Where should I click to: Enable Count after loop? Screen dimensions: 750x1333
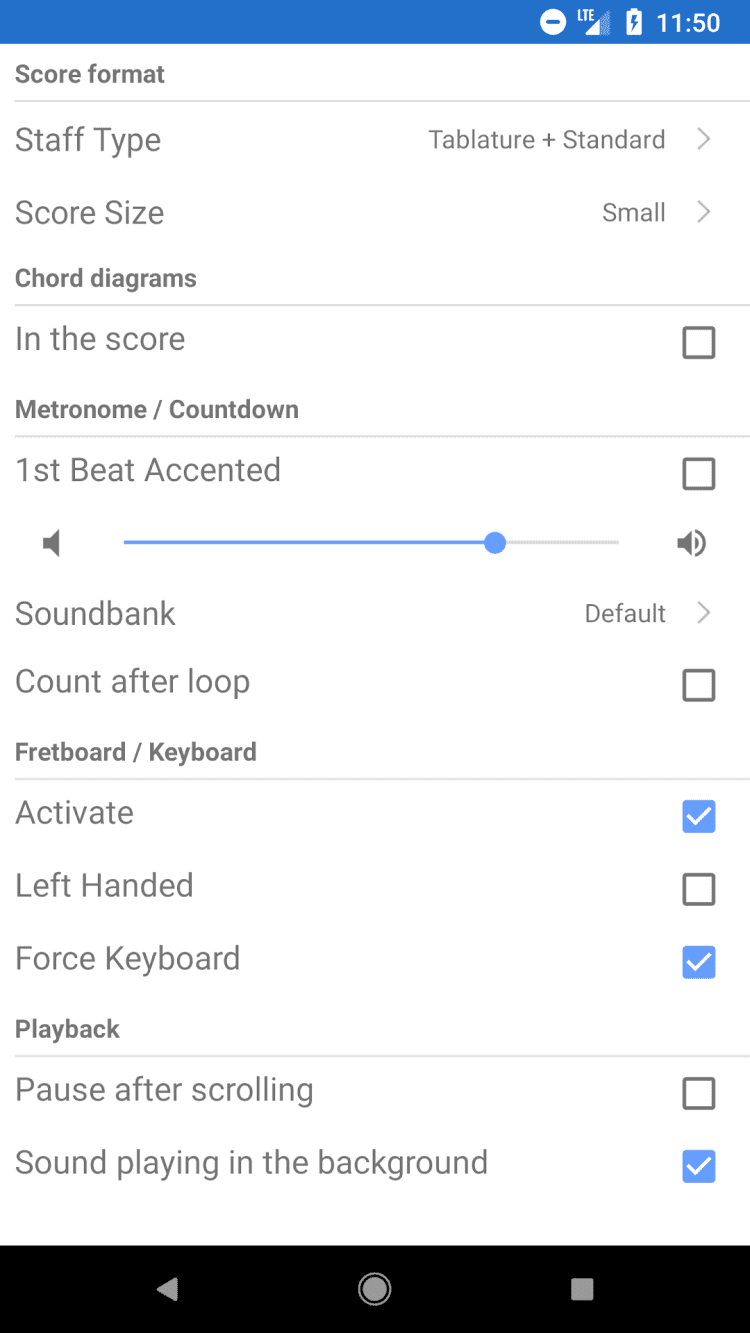[x=698, y=685]
